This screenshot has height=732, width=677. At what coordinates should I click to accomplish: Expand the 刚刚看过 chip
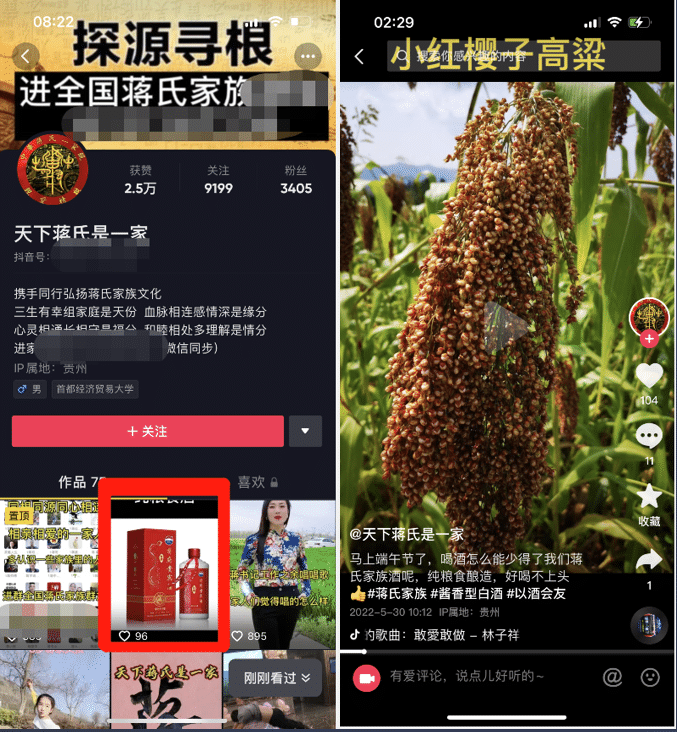coord(277,677)
